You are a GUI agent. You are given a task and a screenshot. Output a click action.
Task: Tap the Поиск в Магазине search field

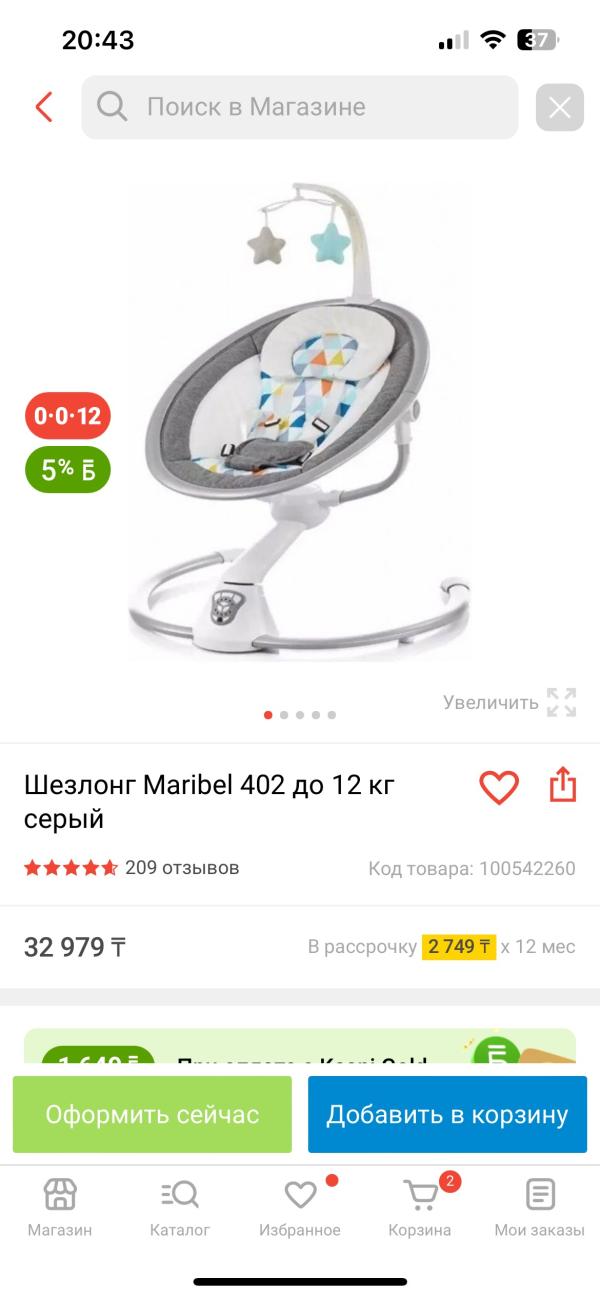(300, 107)
